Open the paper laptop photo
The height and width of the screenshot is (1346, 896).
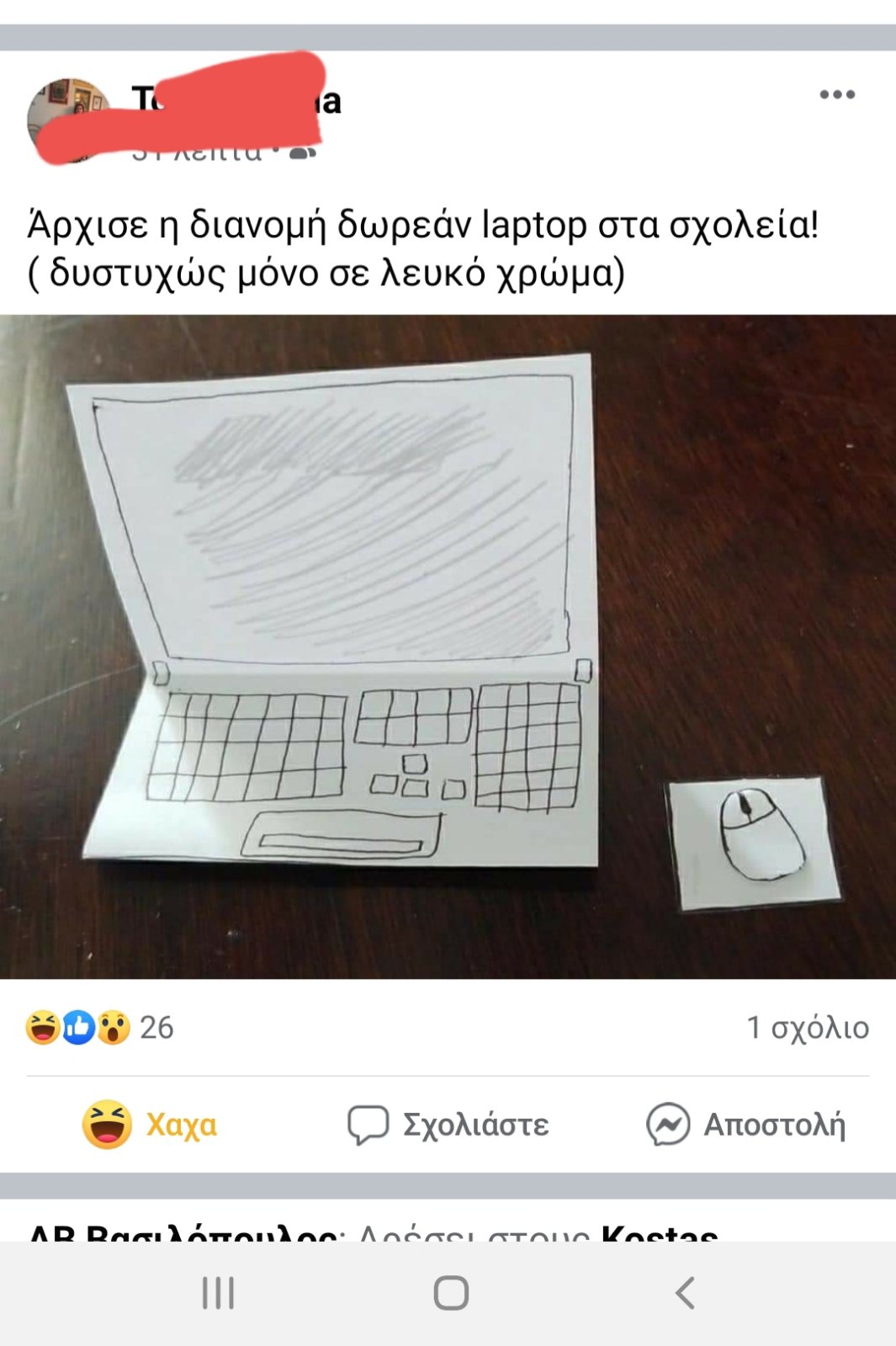click(x=448, y=646)
